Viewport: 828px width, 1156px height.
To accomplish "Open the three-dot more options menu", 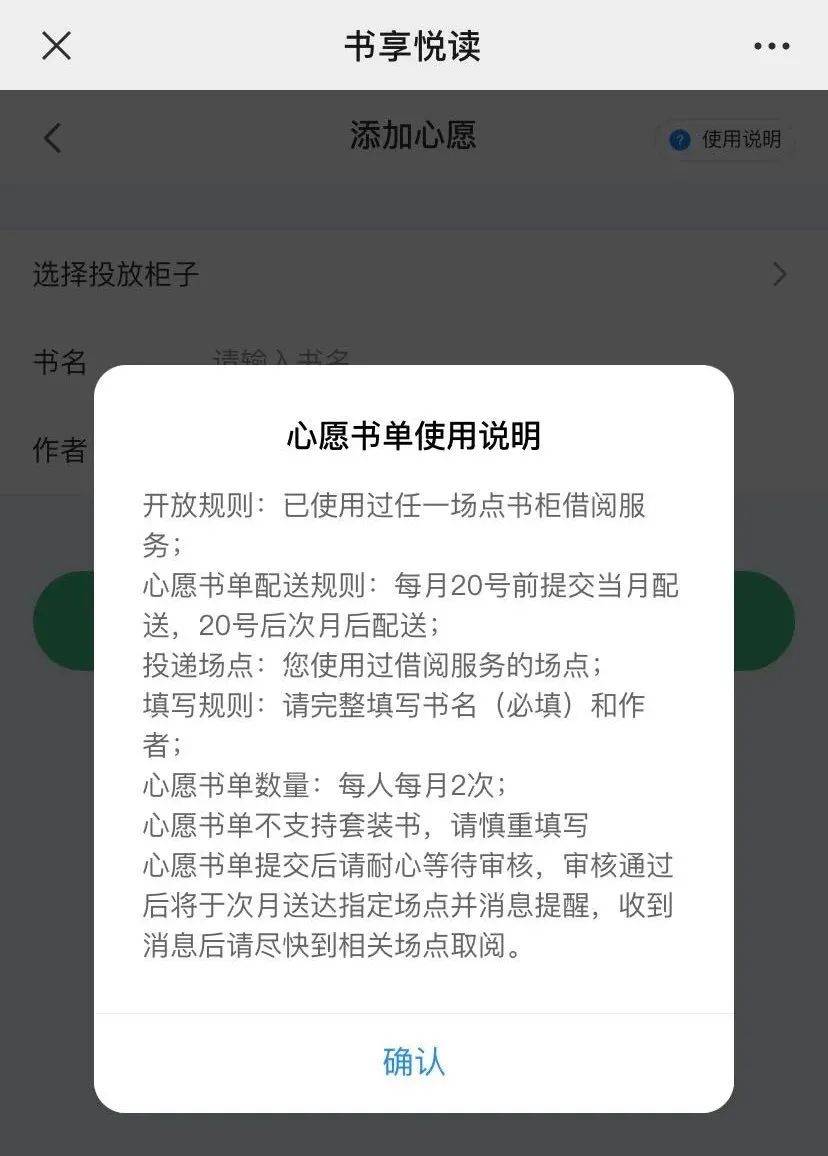I will [x=771, y=46].
